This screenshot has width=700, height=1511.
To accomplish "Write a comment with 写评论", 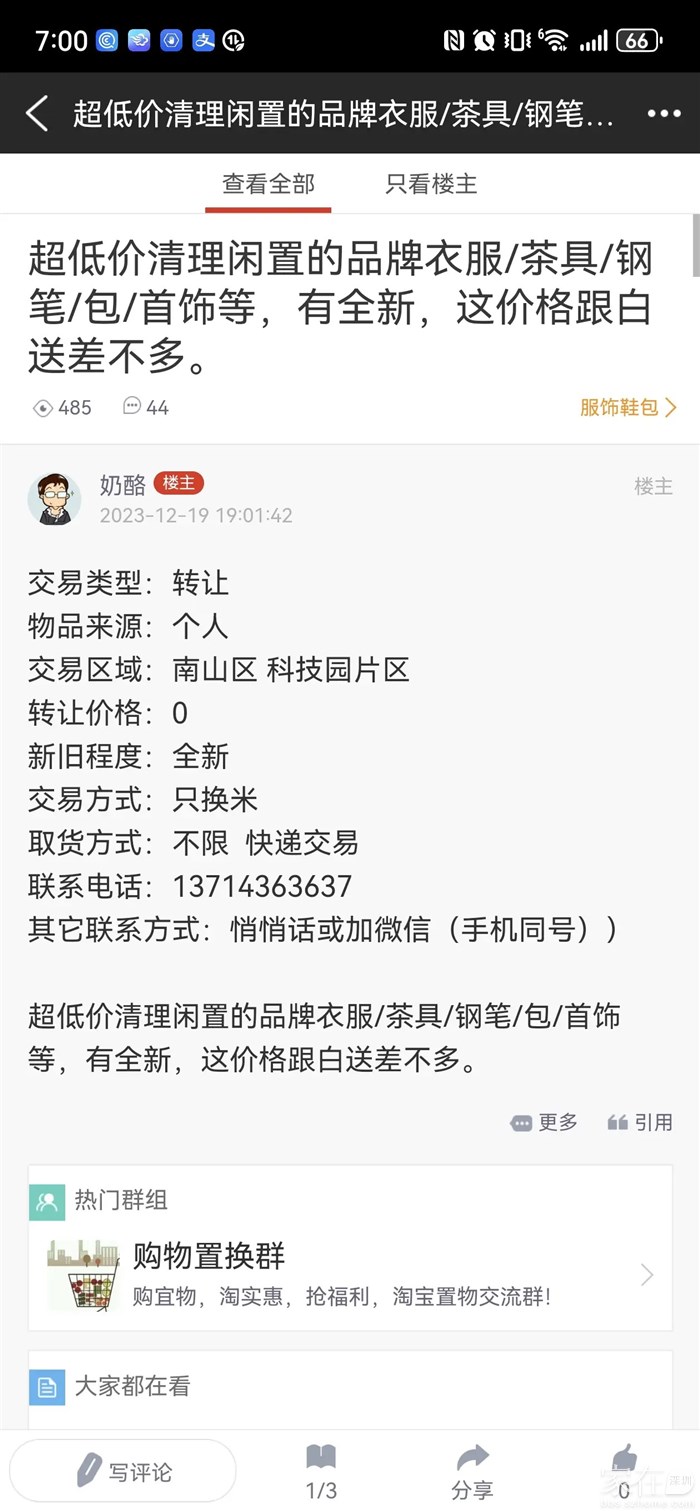I will pos(123,1471).
